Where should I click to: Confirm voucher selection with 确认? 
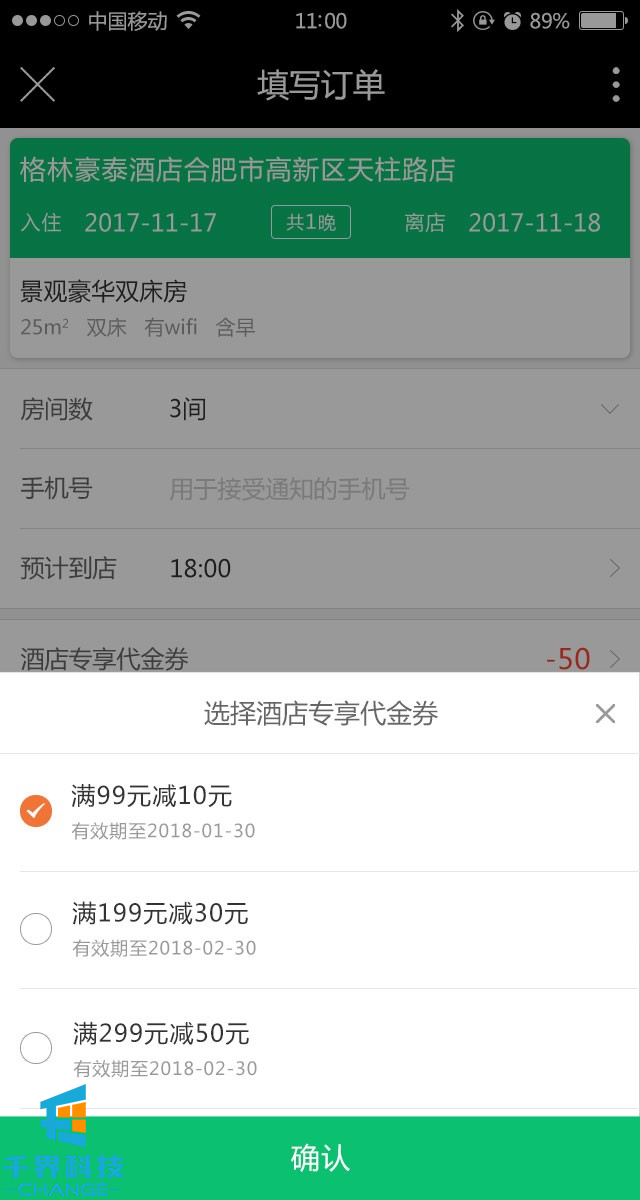[x=320, y=1158]
